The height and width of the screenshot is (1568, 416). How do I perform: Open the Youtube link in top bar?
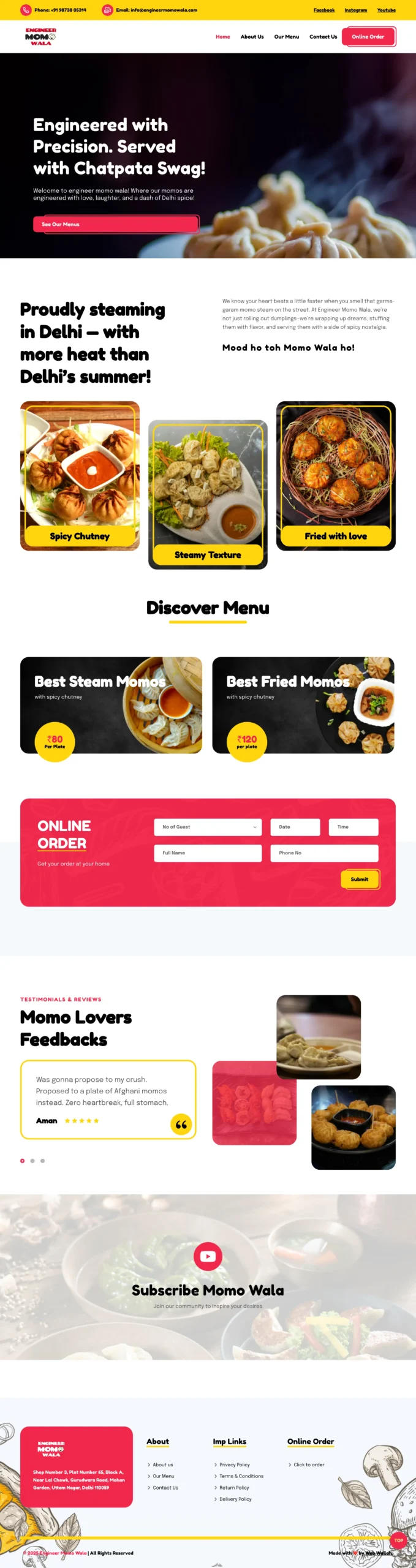coord(386,10)
